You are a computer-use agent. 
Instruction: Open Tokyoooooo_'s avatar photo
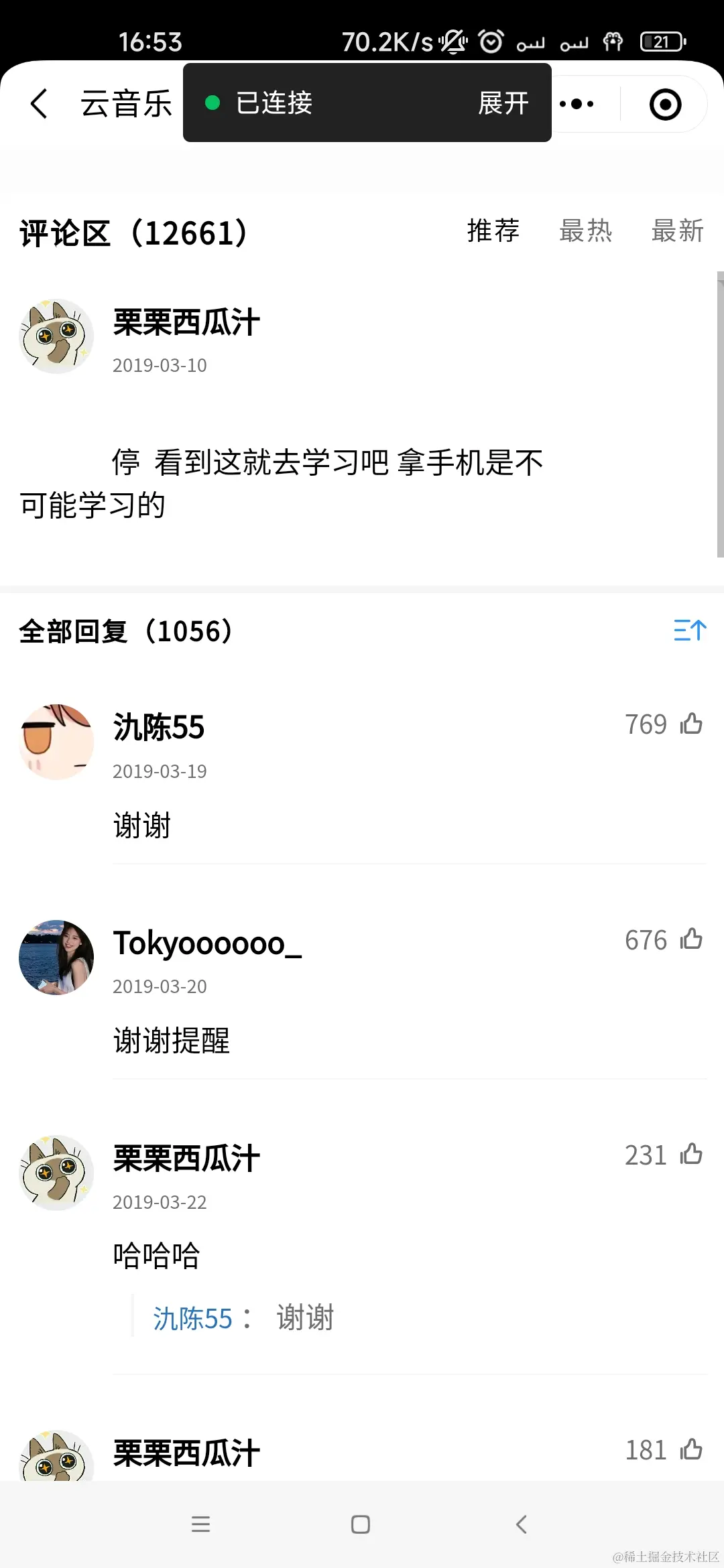click(x=56, y=957)
